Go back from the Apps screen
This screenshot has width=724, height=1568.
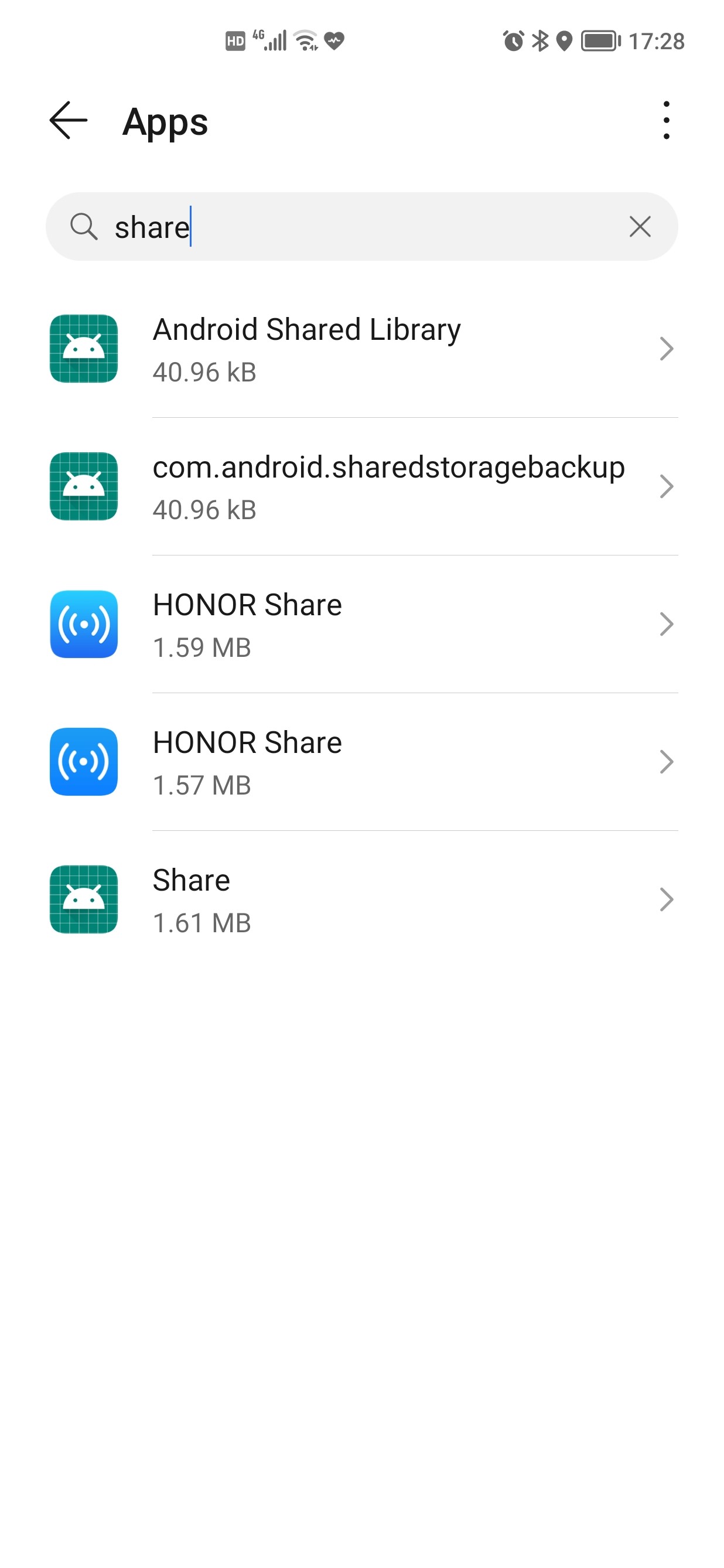(68, 121)
